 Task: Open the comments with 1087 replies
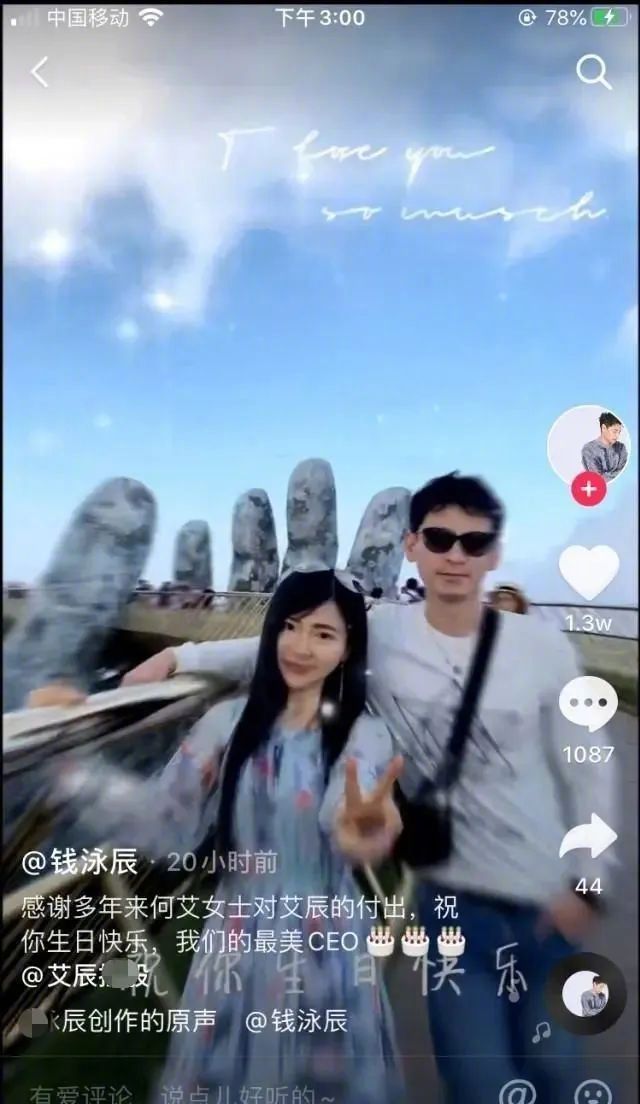[588, 705]
